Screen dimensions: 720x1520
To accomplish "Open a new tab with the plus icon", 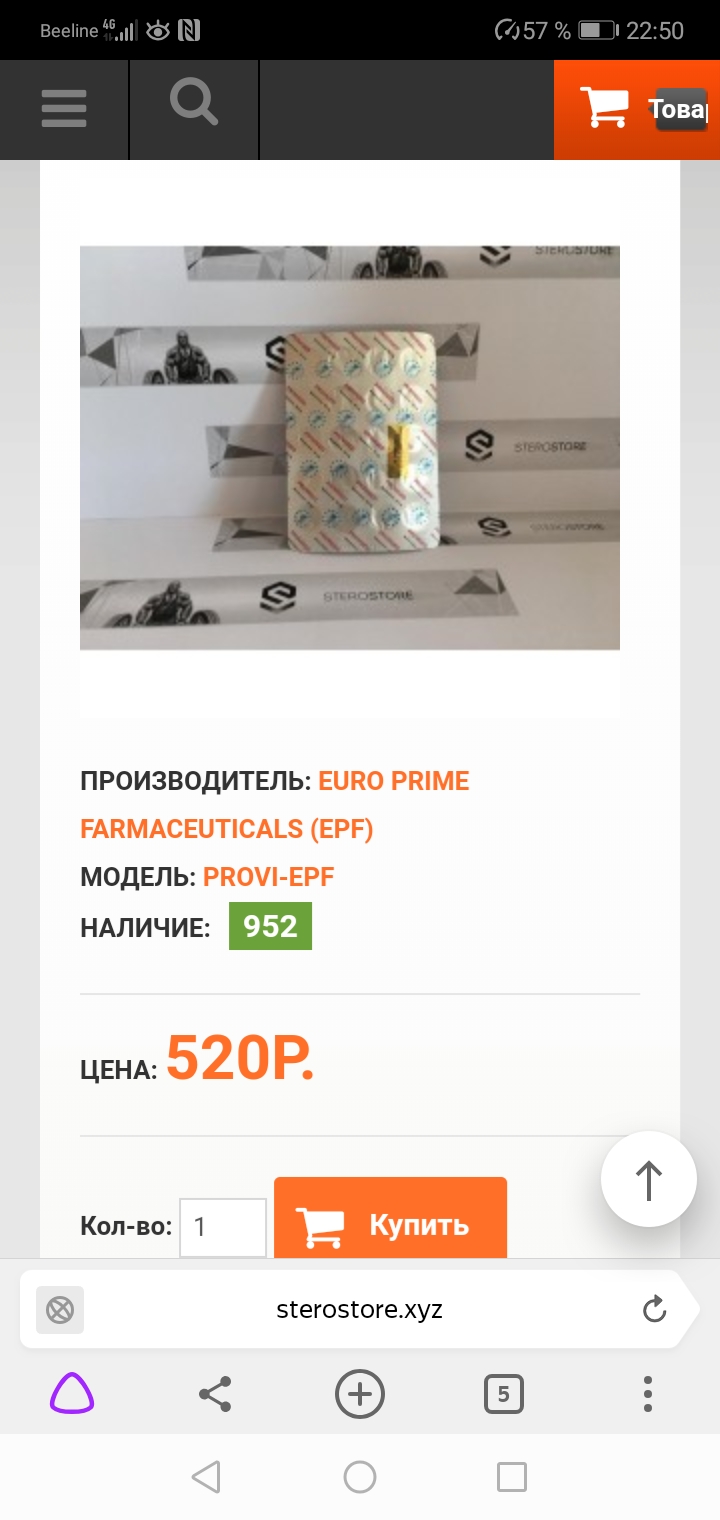I will tap(360, 1394).
